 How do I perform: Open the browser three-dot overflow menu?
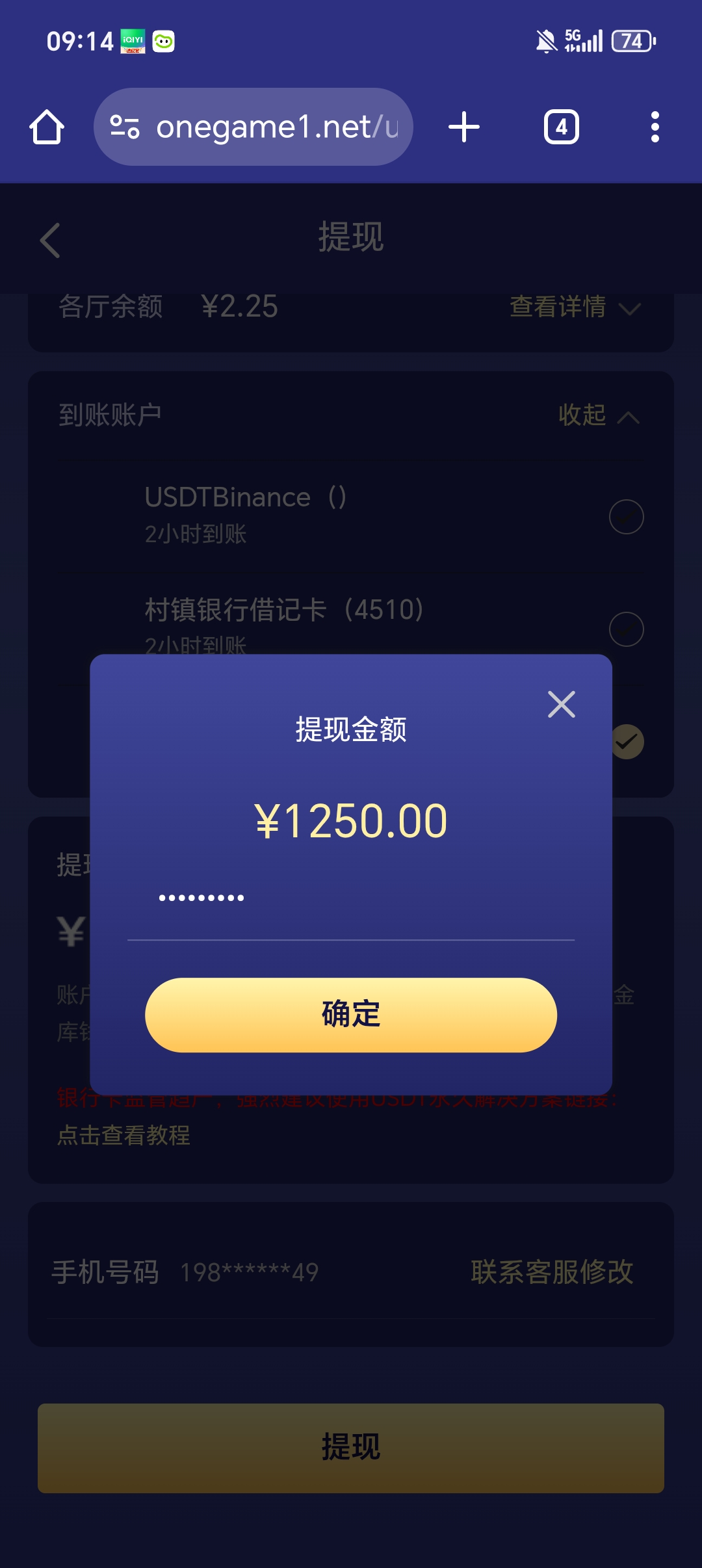click(x=654, y=127)
